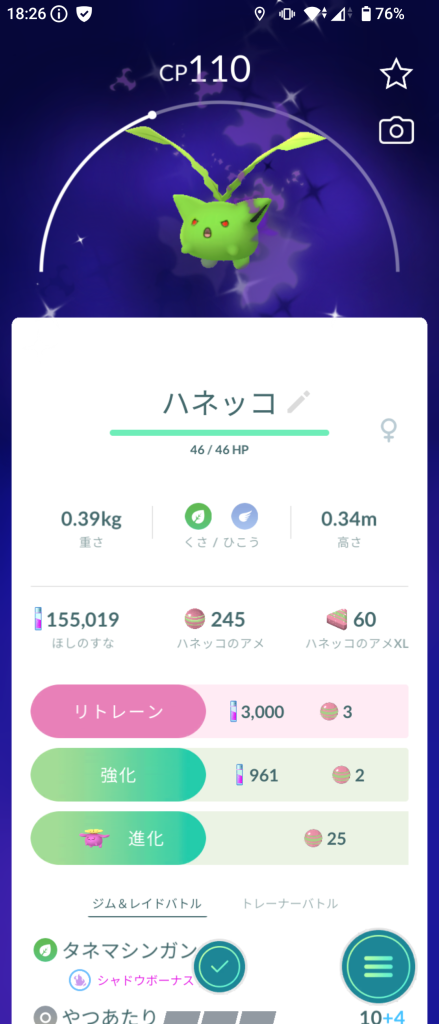Open the AR camera icon
This screenshot has height=1024, width=439.
tap(396, 131)
